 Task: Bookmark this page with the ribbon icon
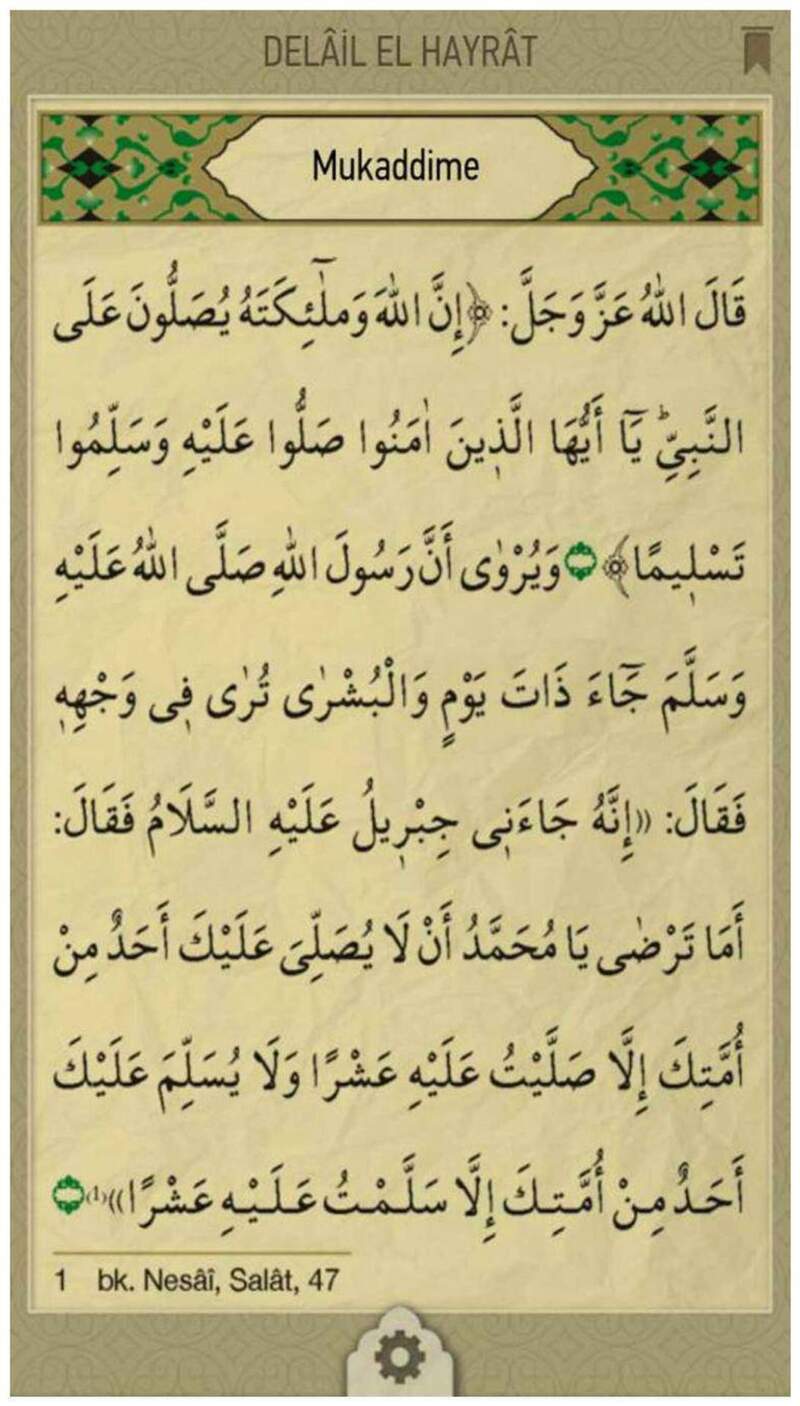click(x=752, y=51)
